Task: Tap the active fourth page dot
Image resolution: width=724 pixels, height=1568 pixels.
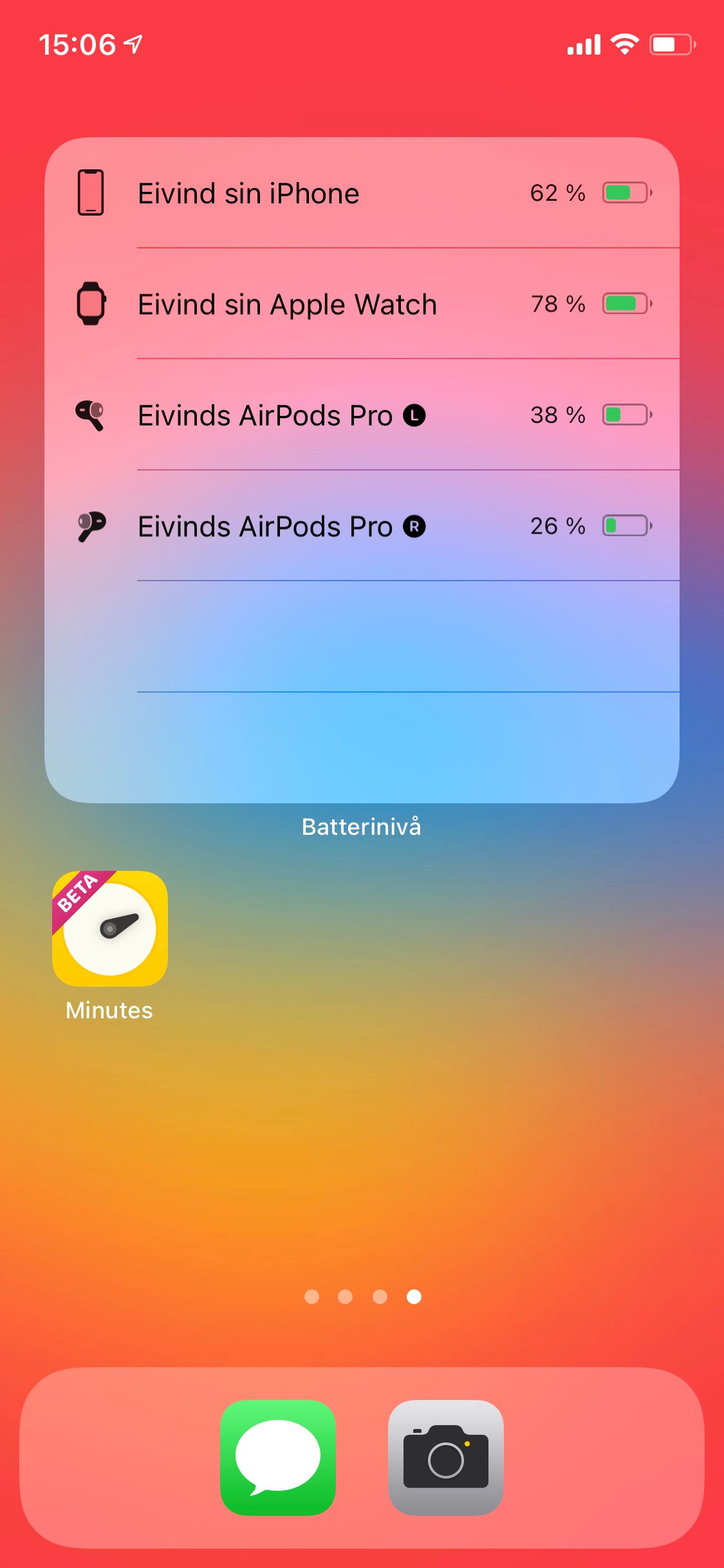Action: (413, 1297)
